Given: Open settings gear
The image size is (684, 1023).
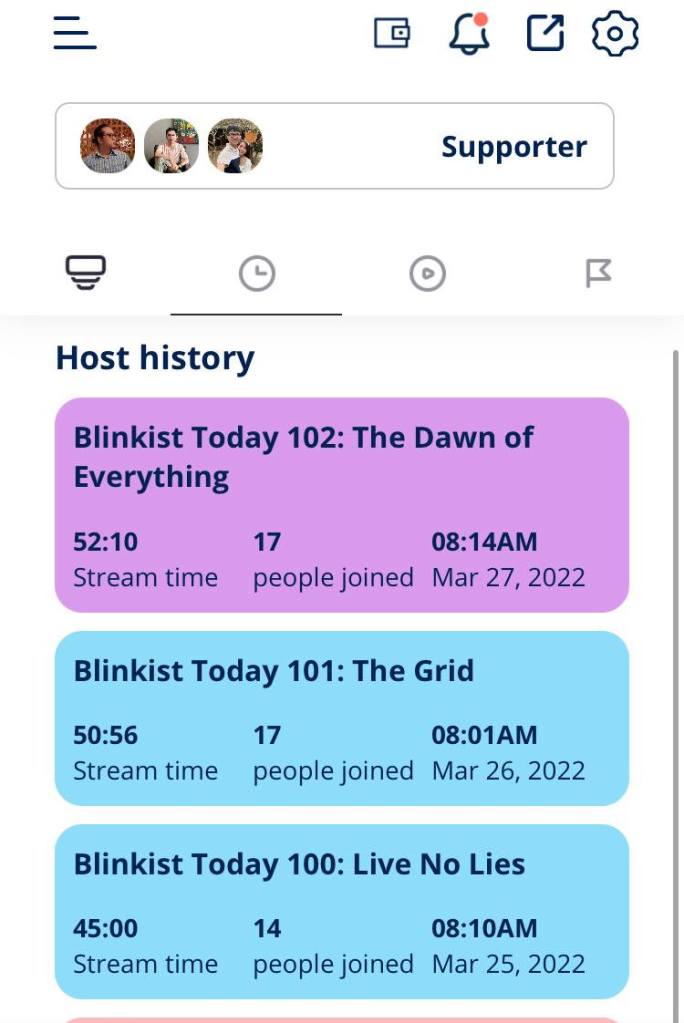Looking at the screenshot, I should click(615, 35).
